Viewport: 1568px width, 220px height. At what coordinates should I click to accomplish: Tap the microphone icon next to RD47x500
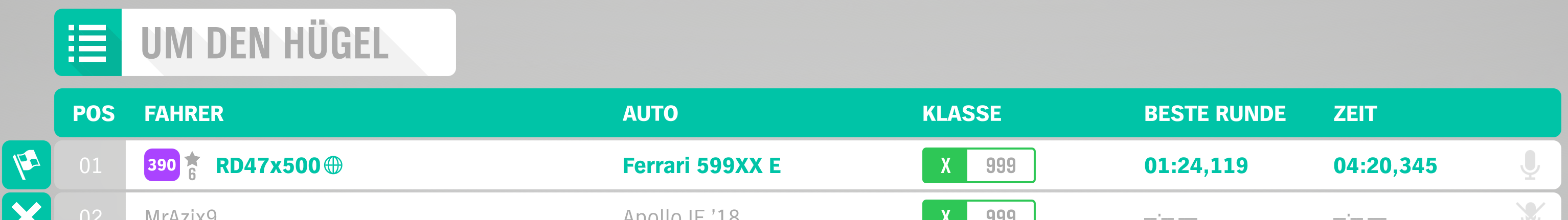tap(1530, 165)
